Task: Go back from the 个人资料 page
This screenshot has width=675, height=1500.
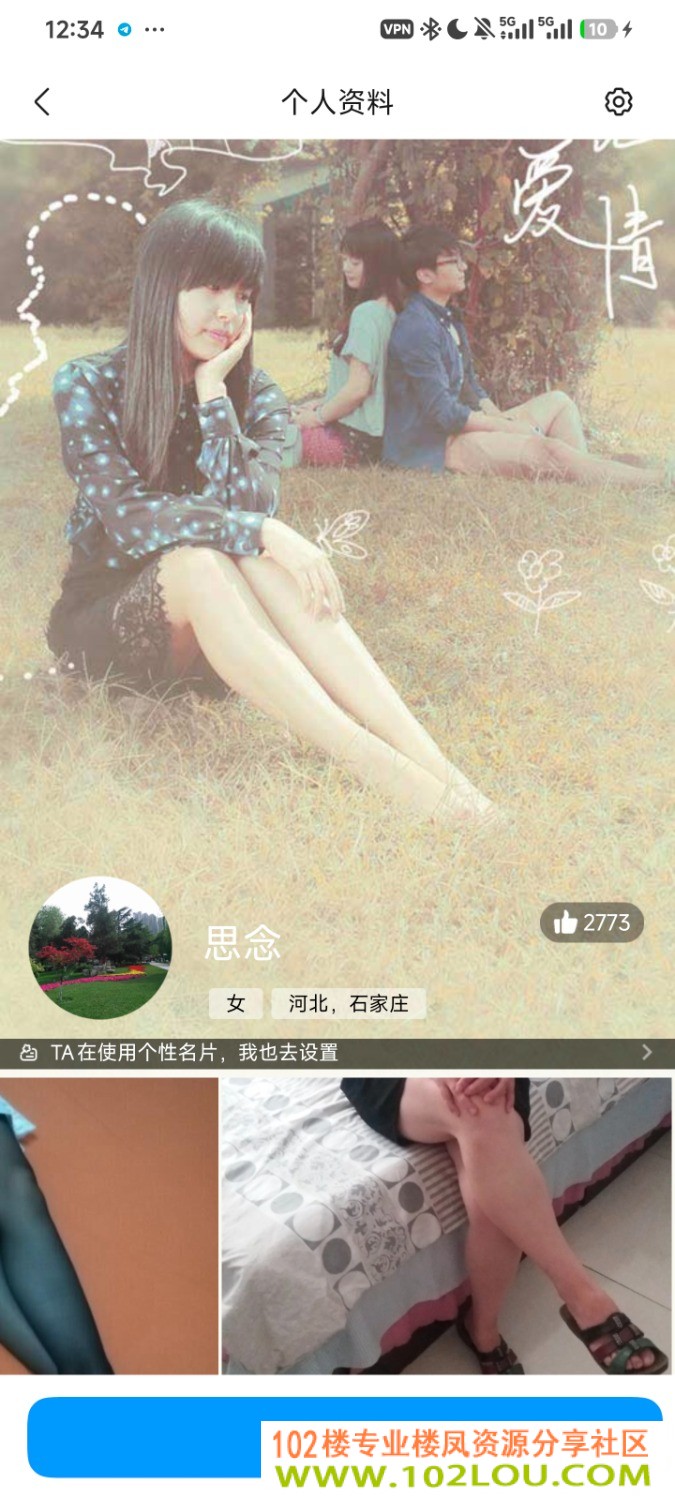Action: (x=42, y=102)
